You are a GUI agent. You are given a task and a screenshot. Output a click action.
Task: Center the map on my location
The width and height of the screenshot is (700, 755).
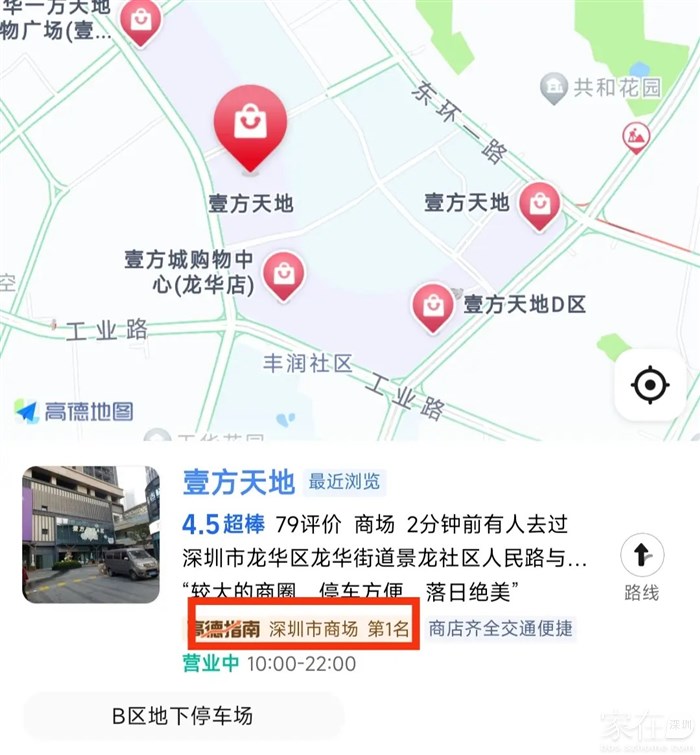point(650,385)
